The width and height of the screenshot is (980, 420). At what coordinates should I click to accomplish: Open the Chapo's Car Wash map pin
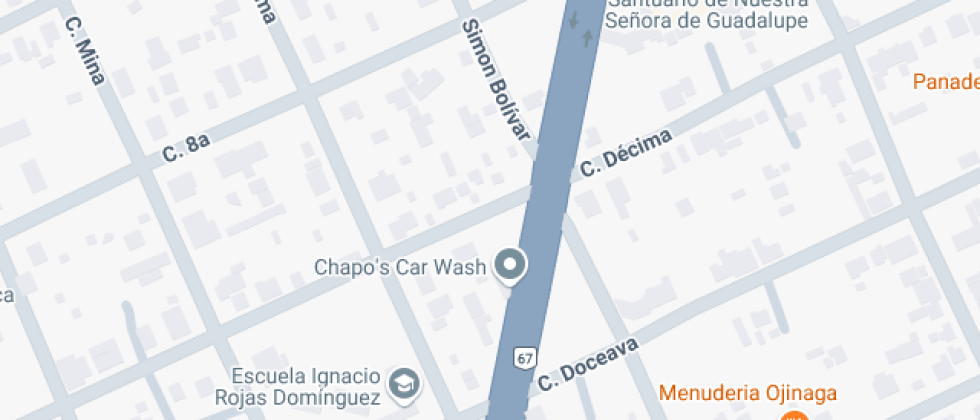tap(511, 265)
